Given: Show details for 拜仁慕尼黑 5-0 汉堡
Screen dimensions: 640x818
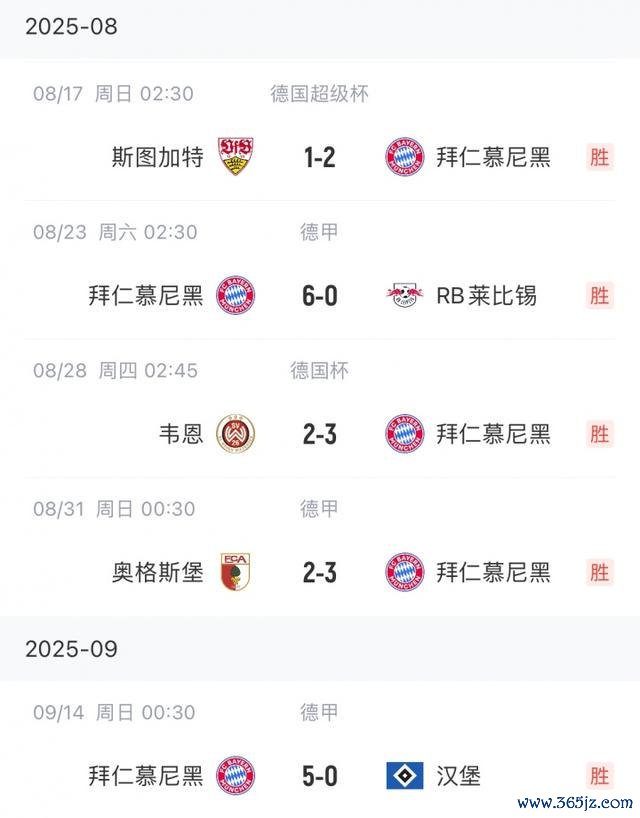Looking at the screenshot, I should click(320, 775).
